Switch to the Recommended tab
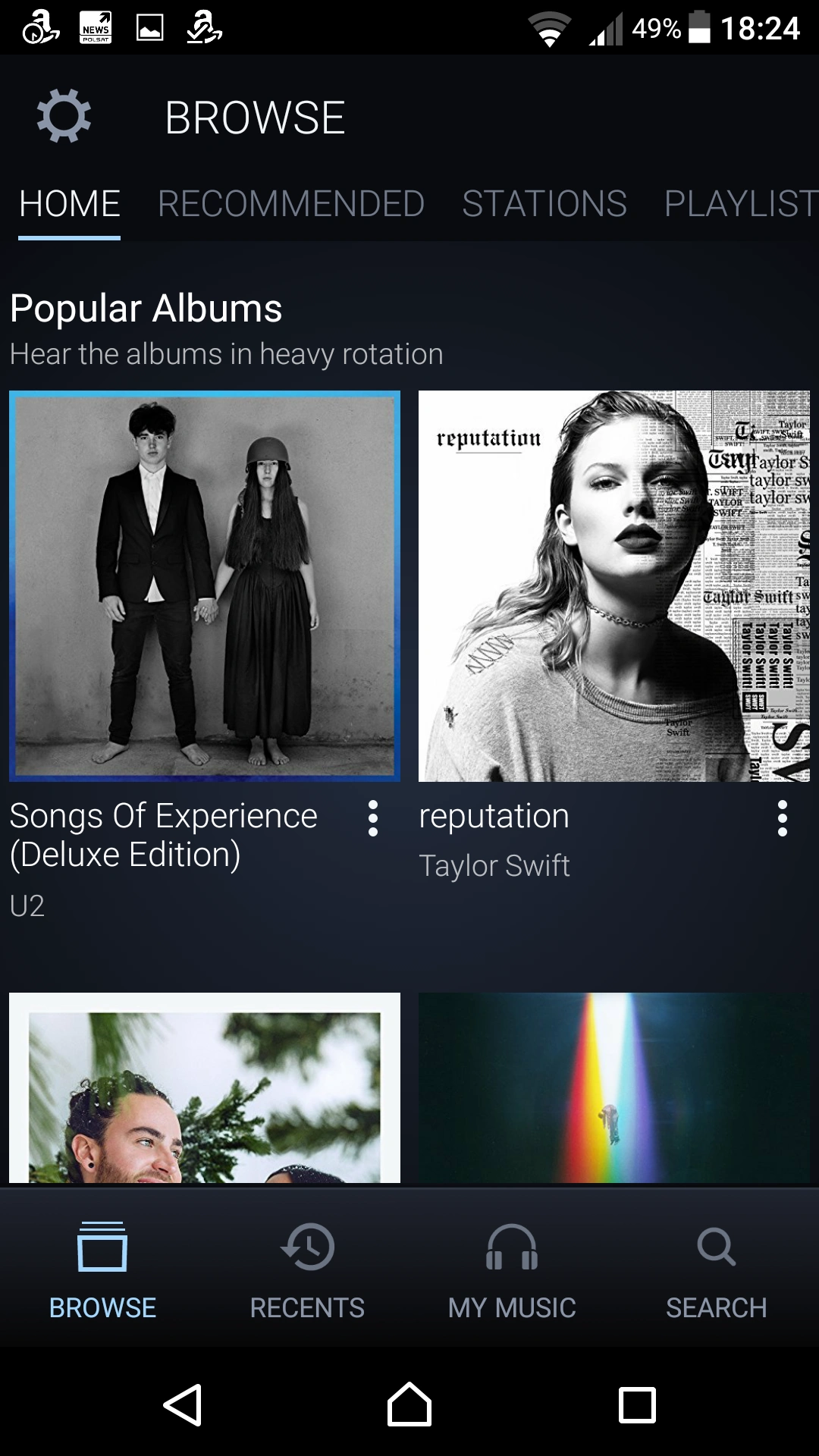This screenshot has height=1456, width=819. [290, 204]
